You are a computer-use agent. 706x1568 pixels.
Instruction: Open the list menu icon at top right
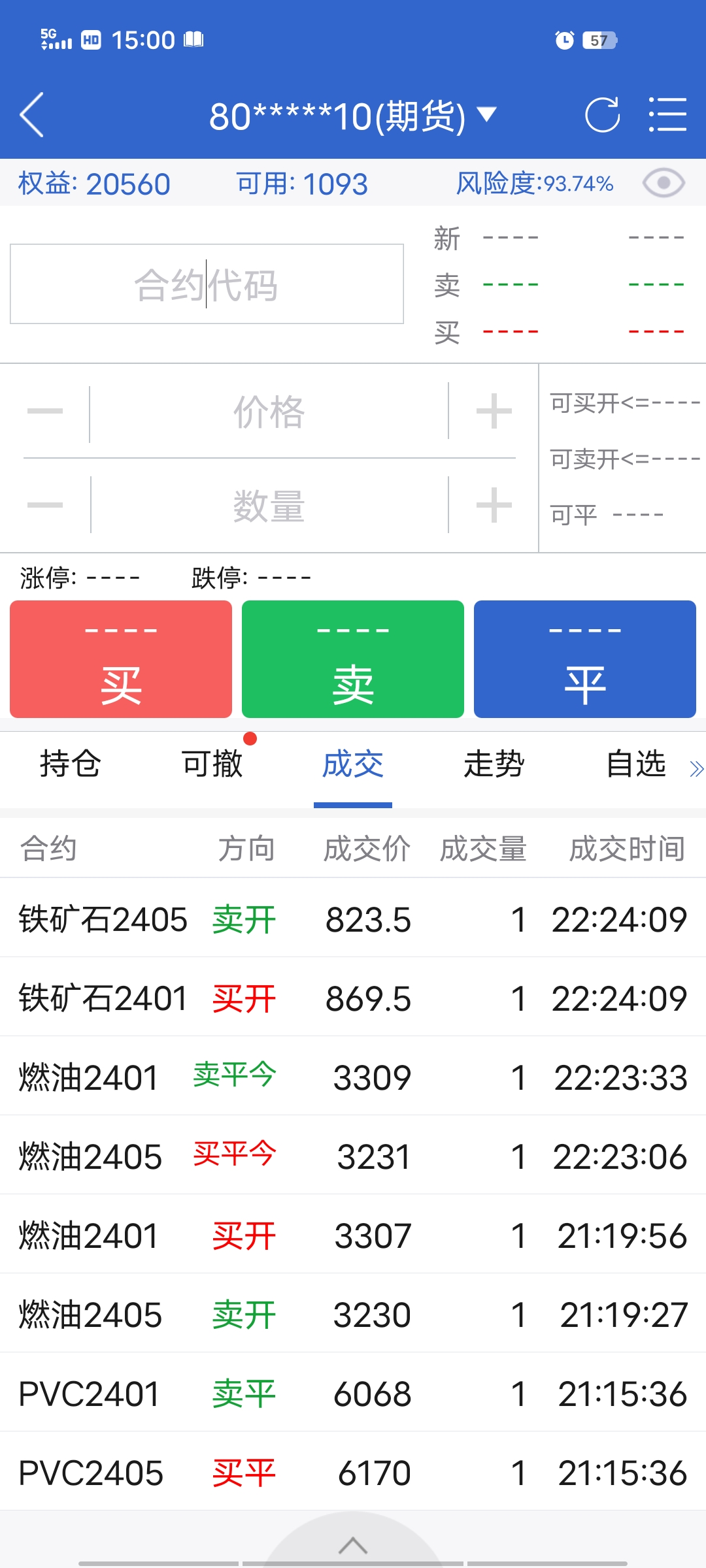coord(667,115)
